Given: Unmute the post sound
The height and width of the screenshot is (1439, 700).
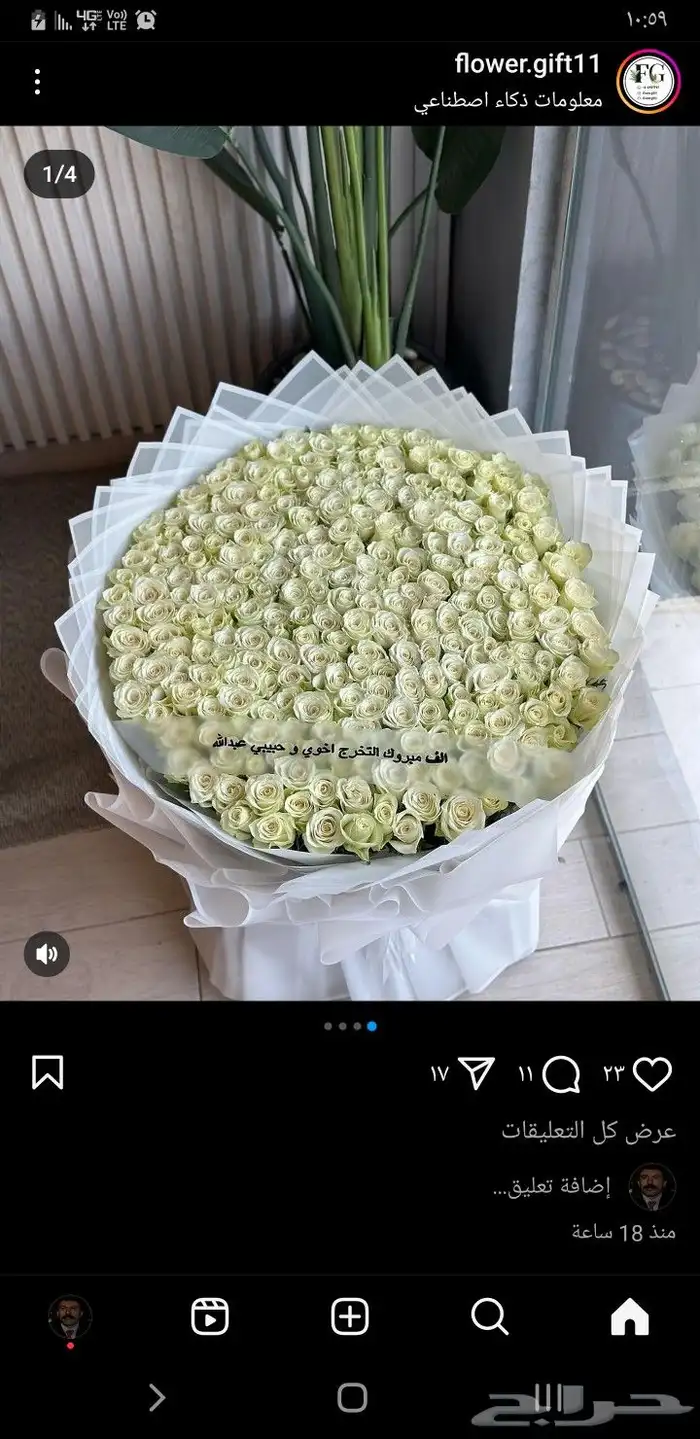Looking at the screenshot, I should pos(47,954).
